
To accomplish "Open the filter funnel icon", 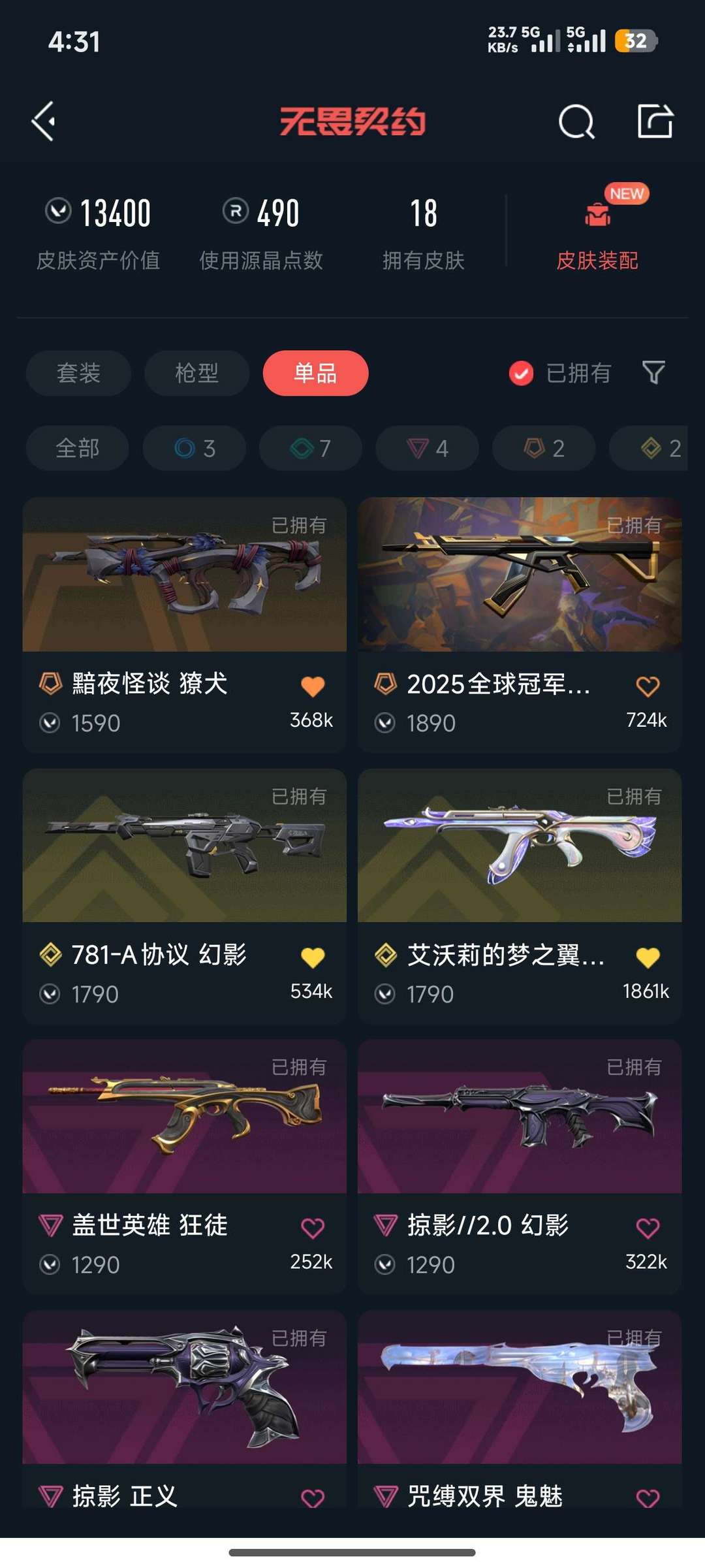I will coord(653,373).
